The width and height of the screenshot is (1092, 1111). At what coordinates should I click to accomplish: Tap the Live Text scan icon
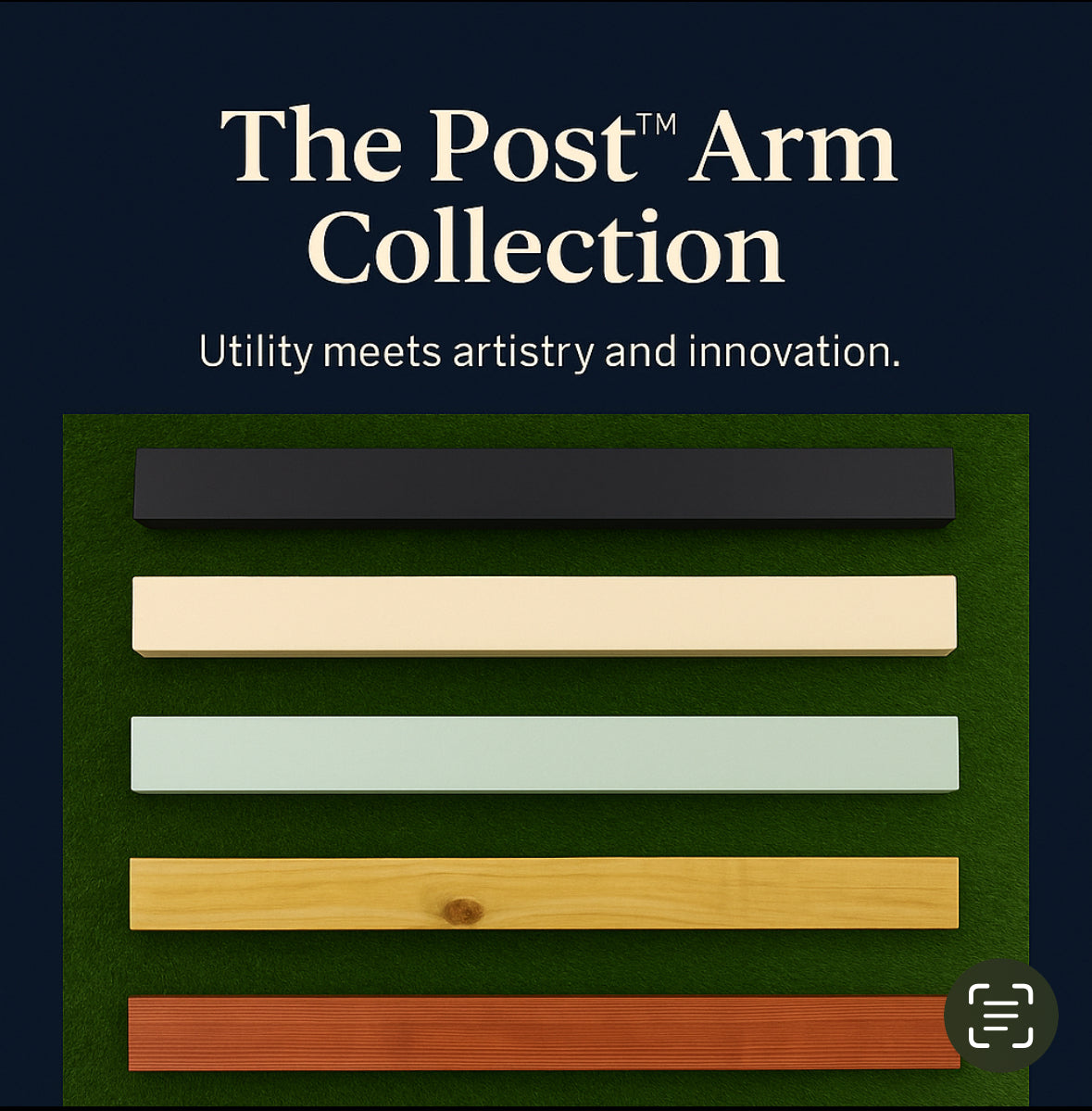(1000, 1016)
